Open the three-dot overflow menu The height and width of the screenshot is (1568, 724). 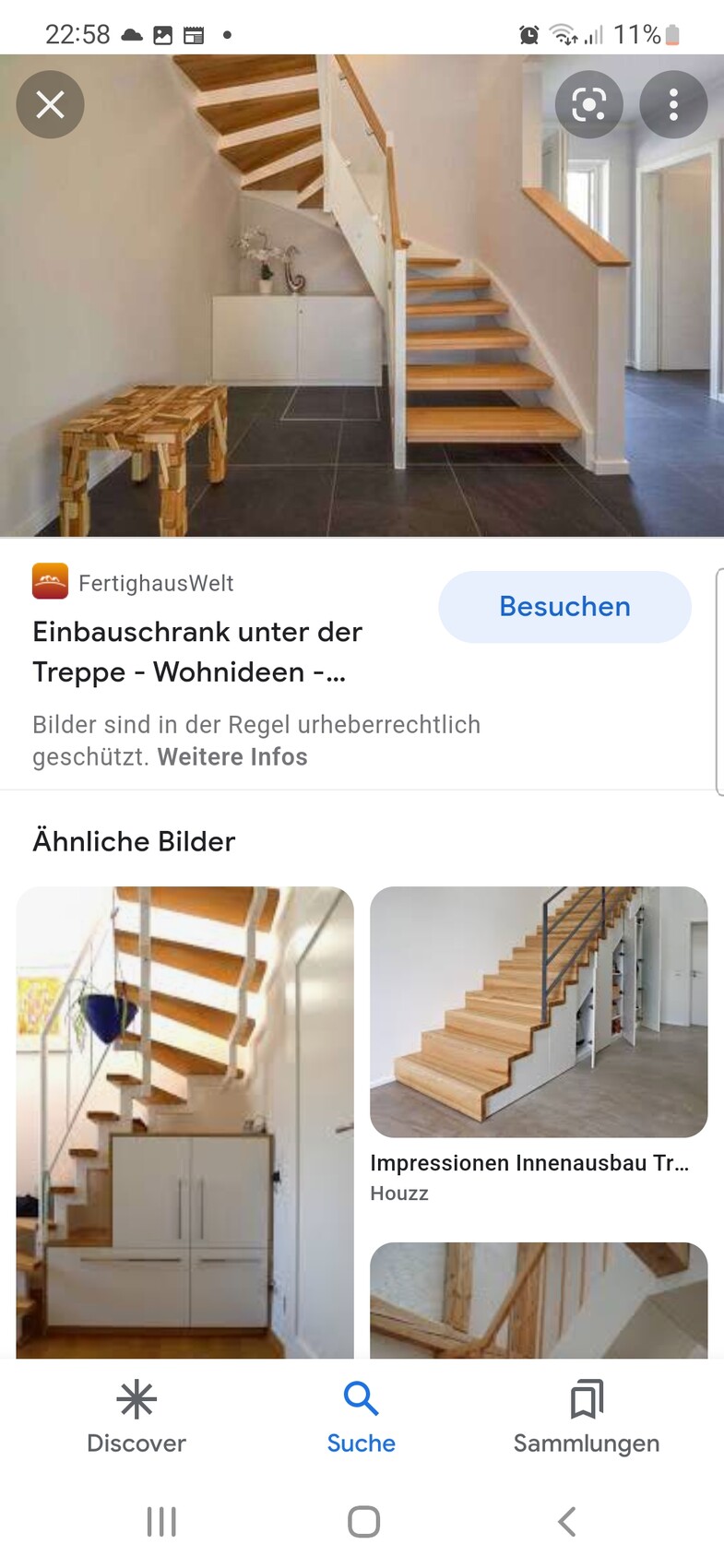(673, 104)
